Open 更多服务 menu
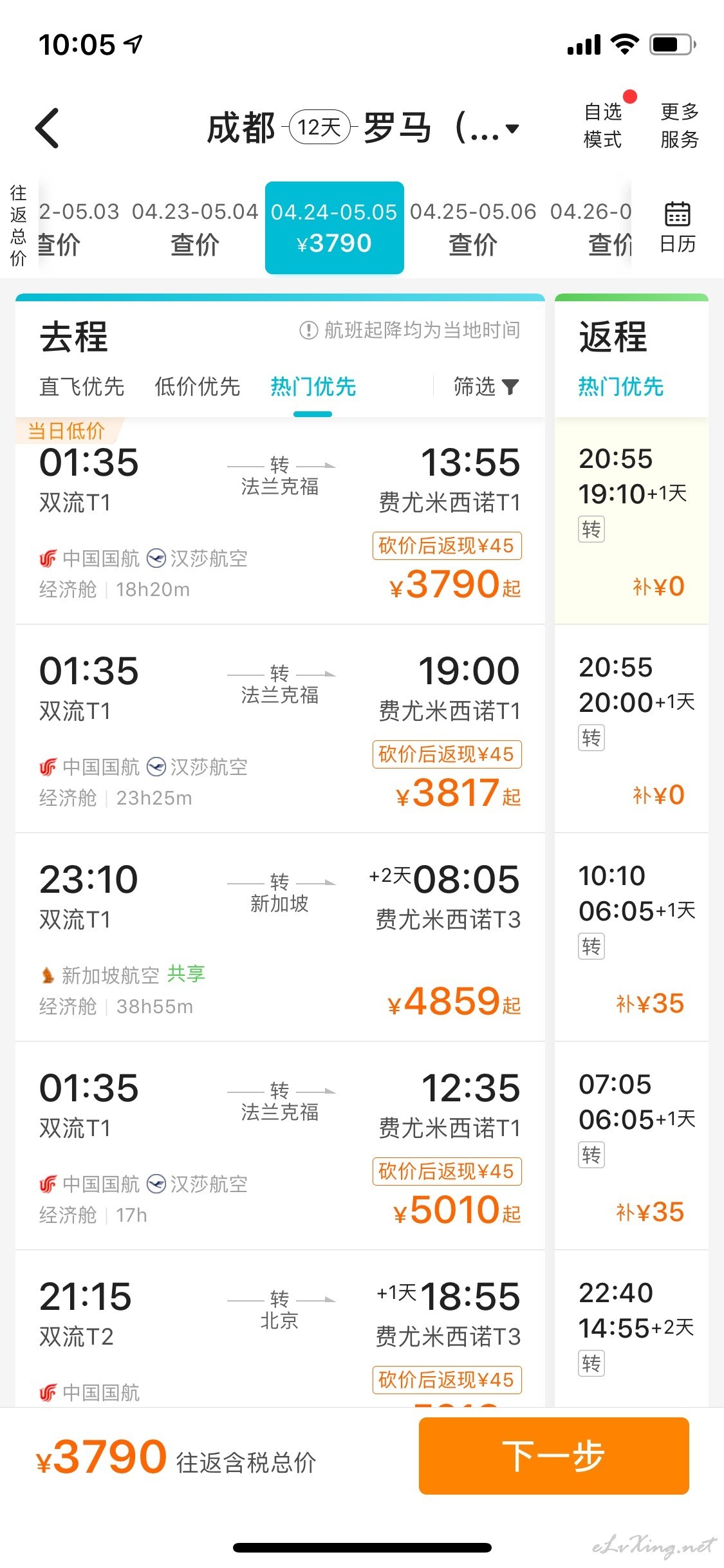Screen dimensions: 724x1568 [680, 125]
